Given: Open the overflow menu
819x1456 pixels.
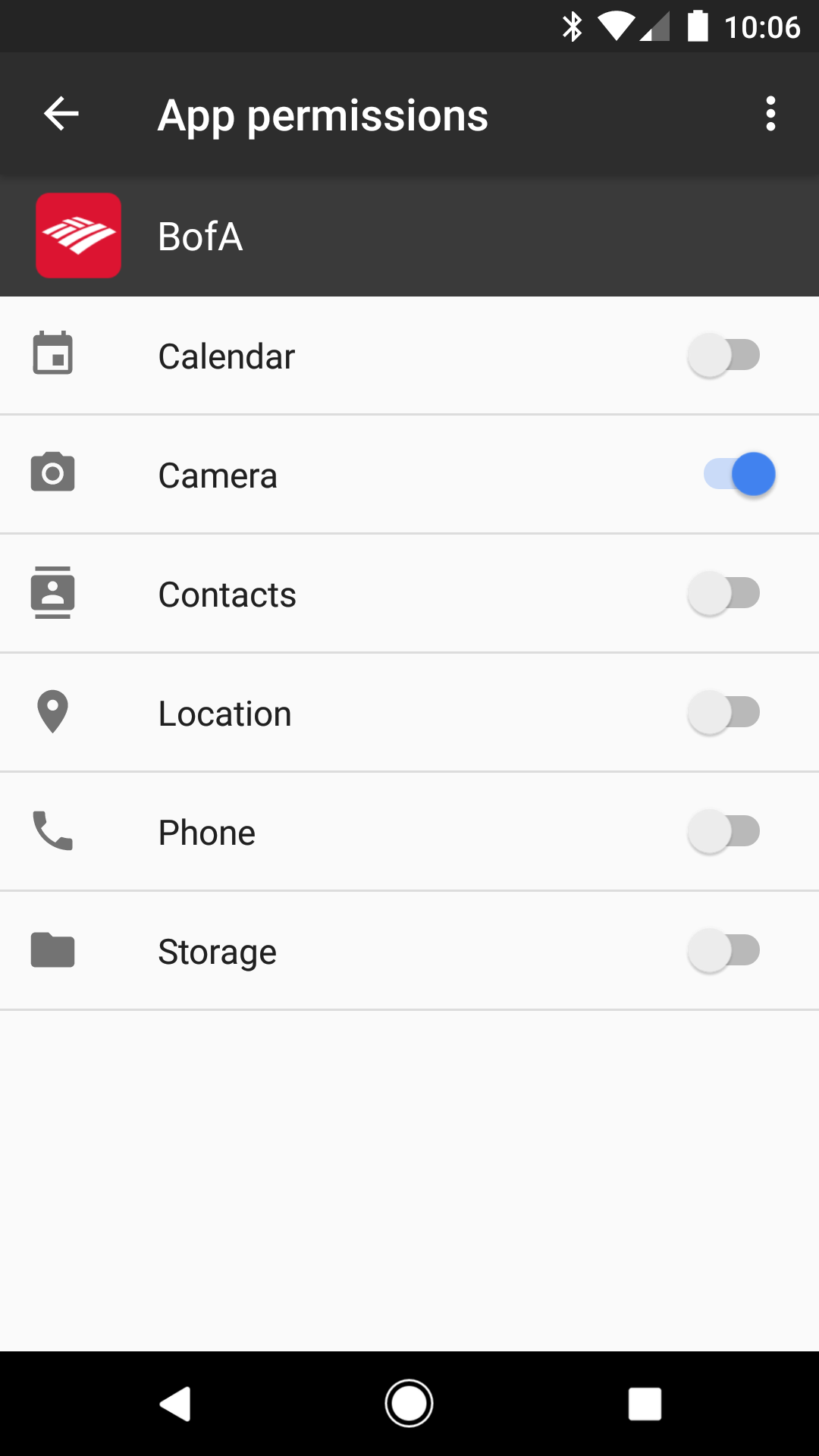Looking at the screenshot, I should point(770,114).
